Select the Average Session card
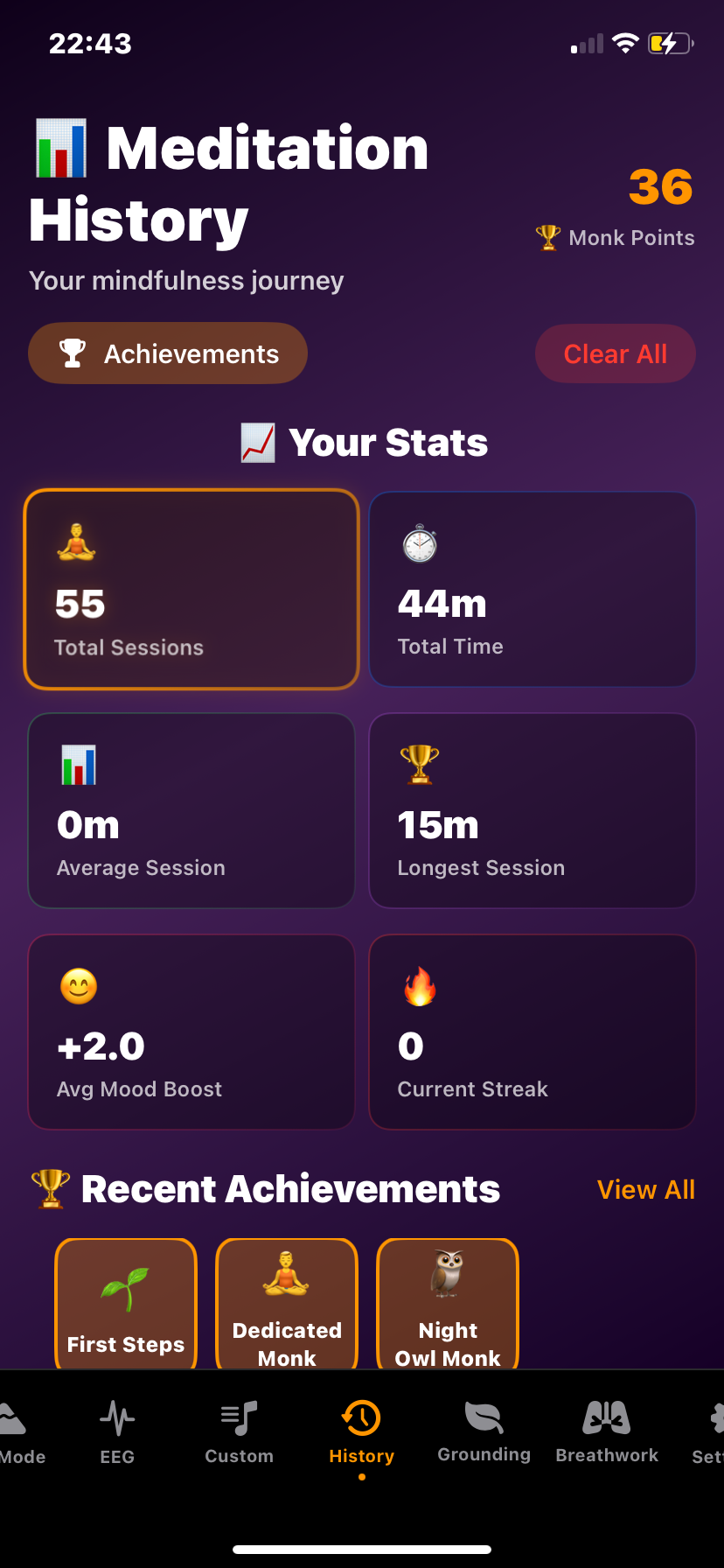 (191, 810)
